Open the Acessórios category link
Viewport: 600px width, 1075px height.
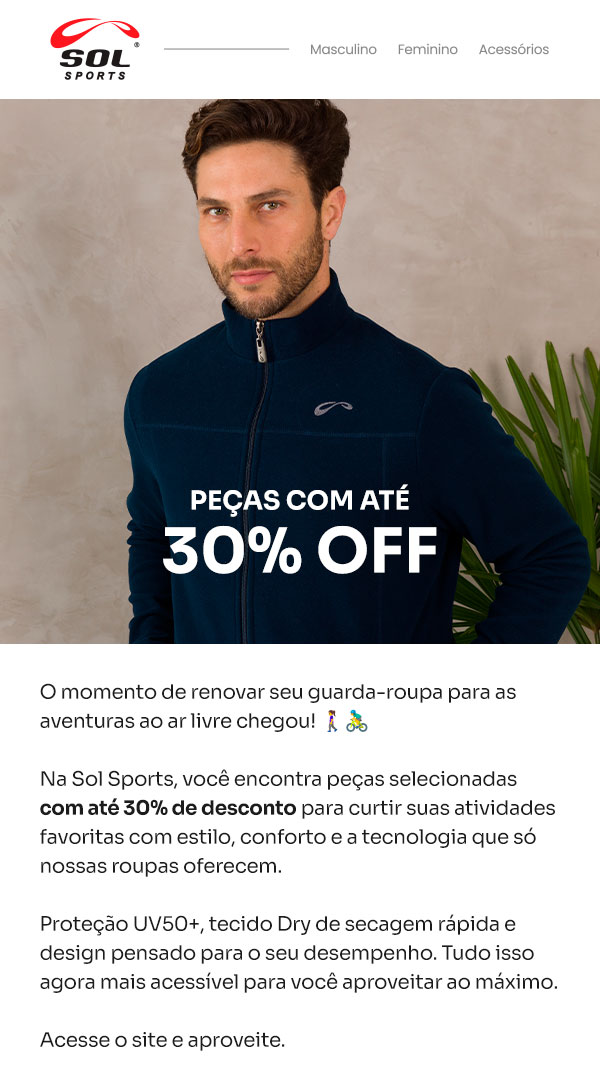click(x=513, y=49)
